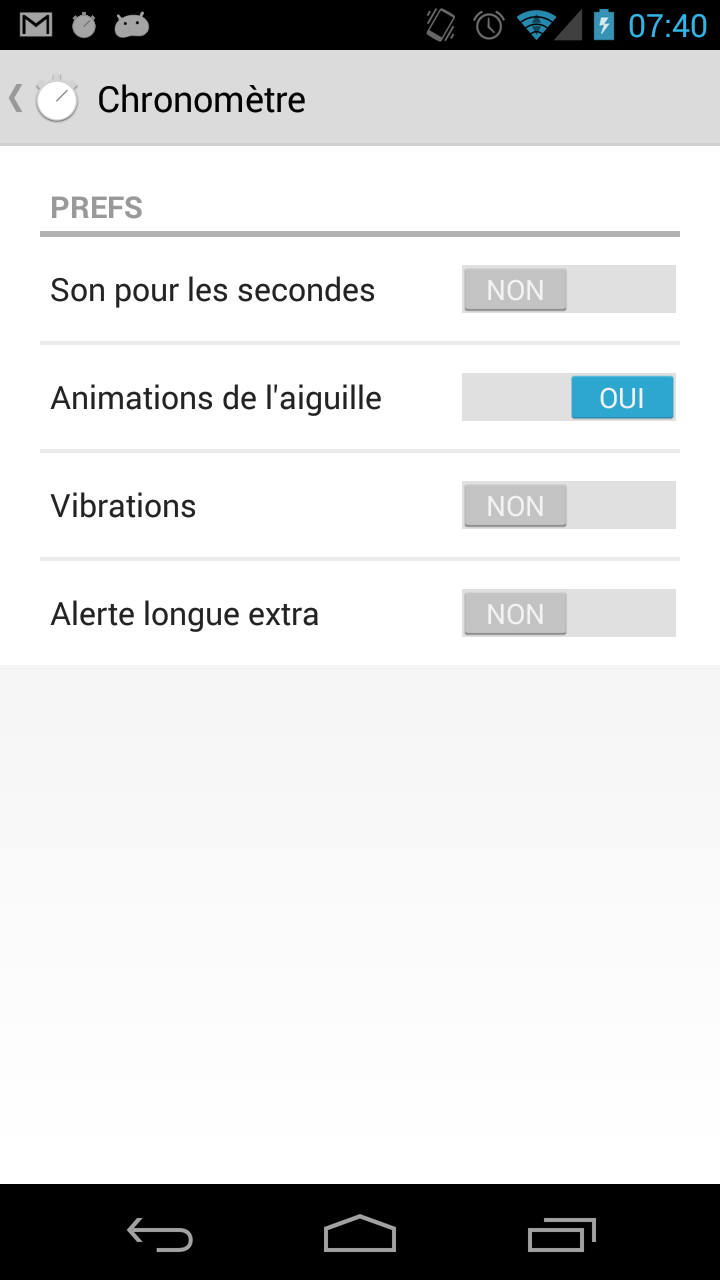Select the Chronomètre title text
The width and height of the screenshot is (720, 1280).
(200, 98)
